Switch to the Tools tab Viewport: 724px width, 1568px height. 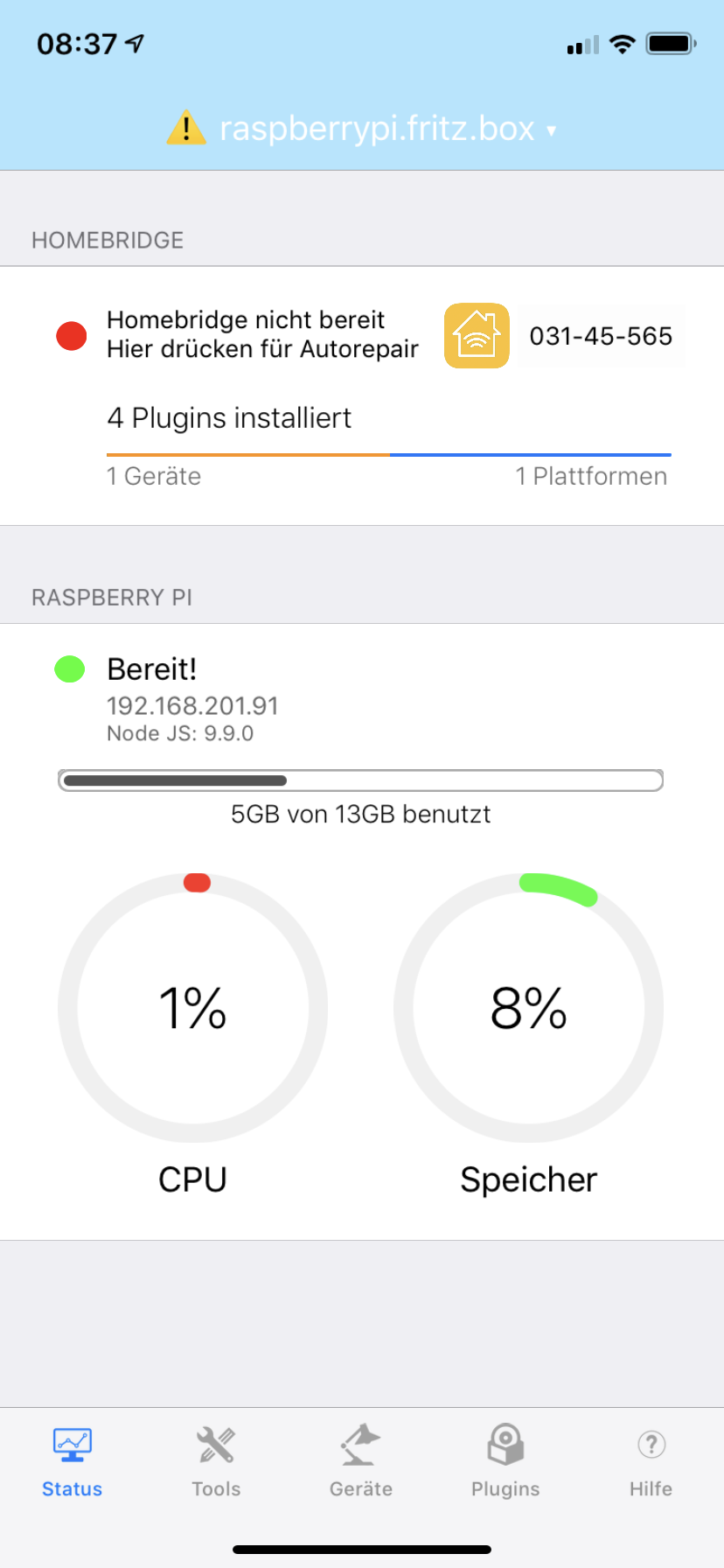(216, 1462)
